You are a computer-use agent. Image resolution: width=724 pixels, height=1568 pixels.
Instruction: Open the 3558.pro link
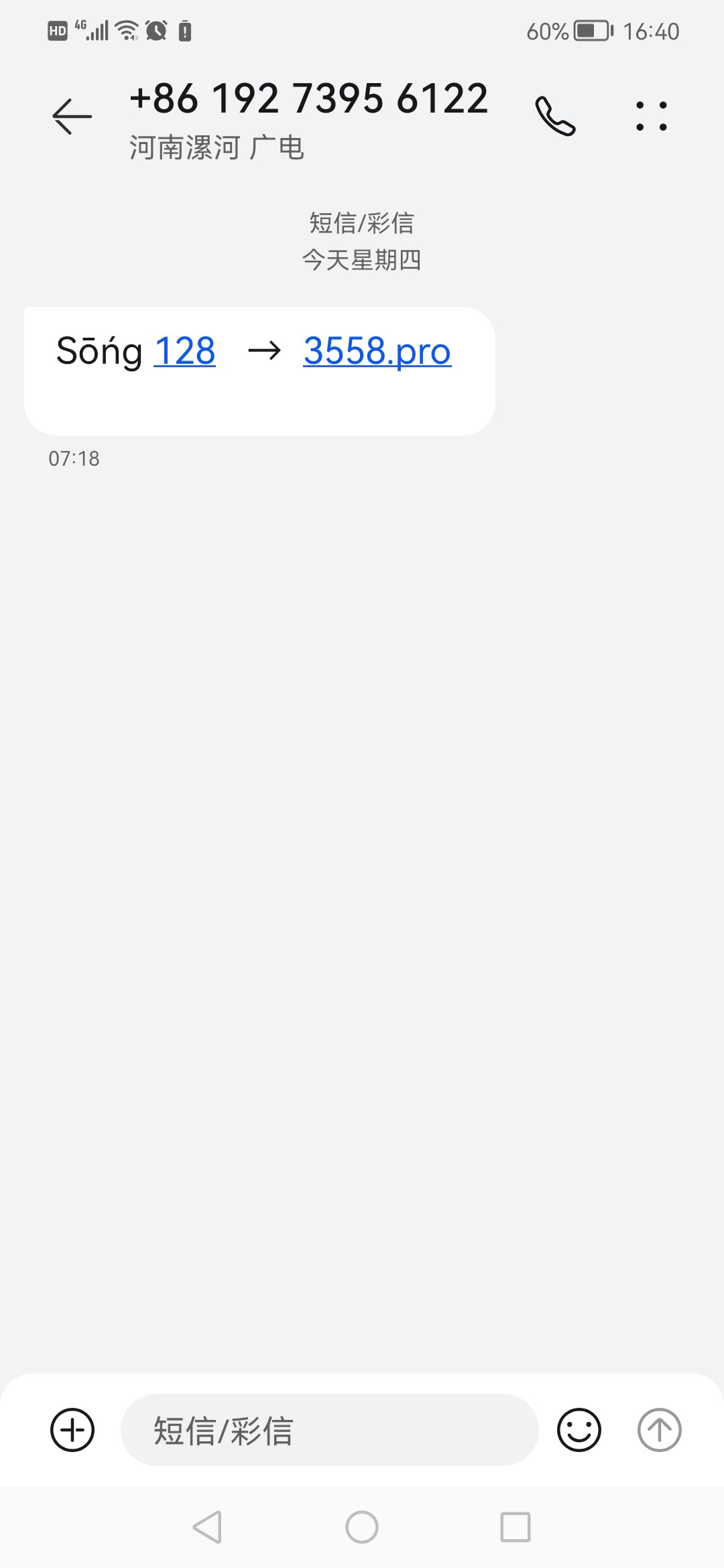tap(377, 351)
